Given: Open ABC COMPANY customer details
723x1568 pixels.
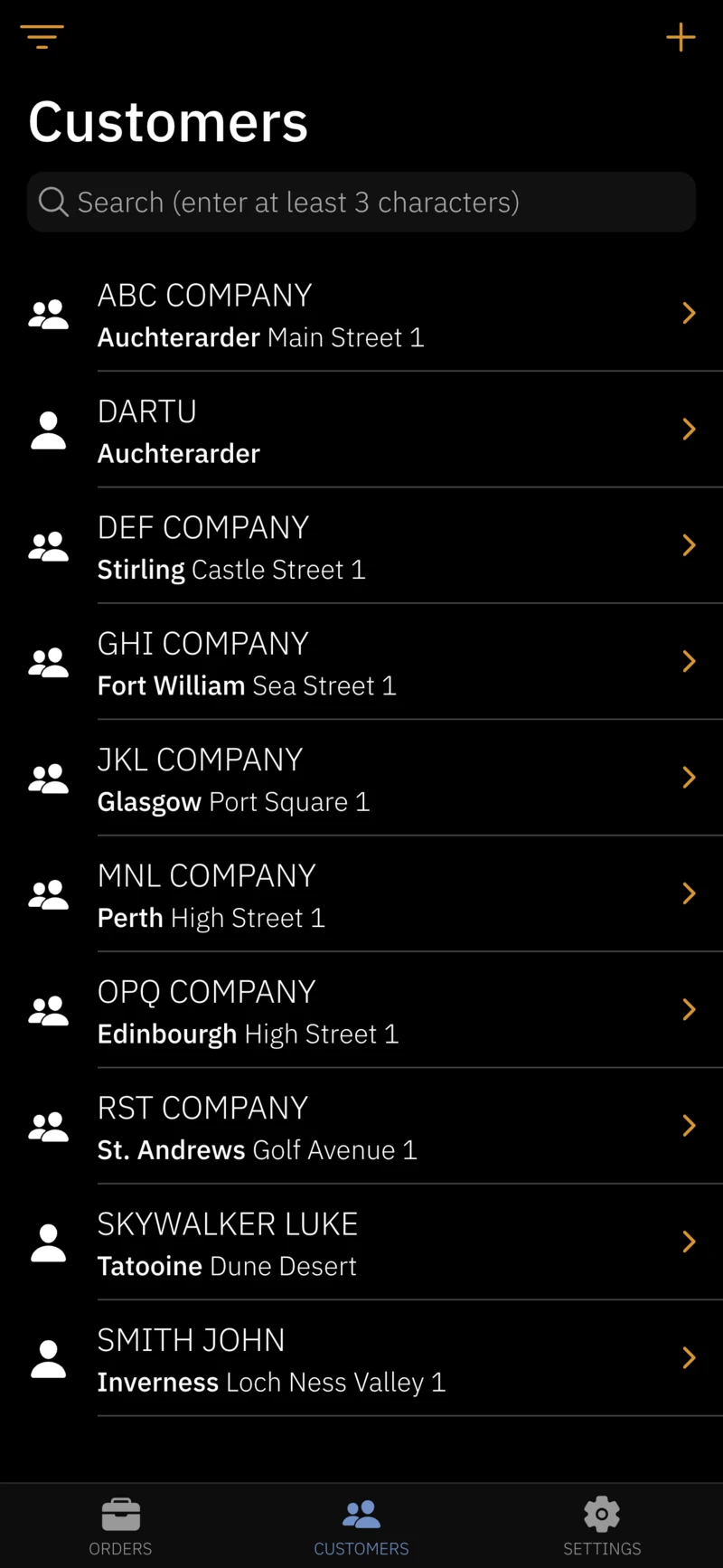Looking at the screenshot, I should pyautogui.click(x=361, y=314).
